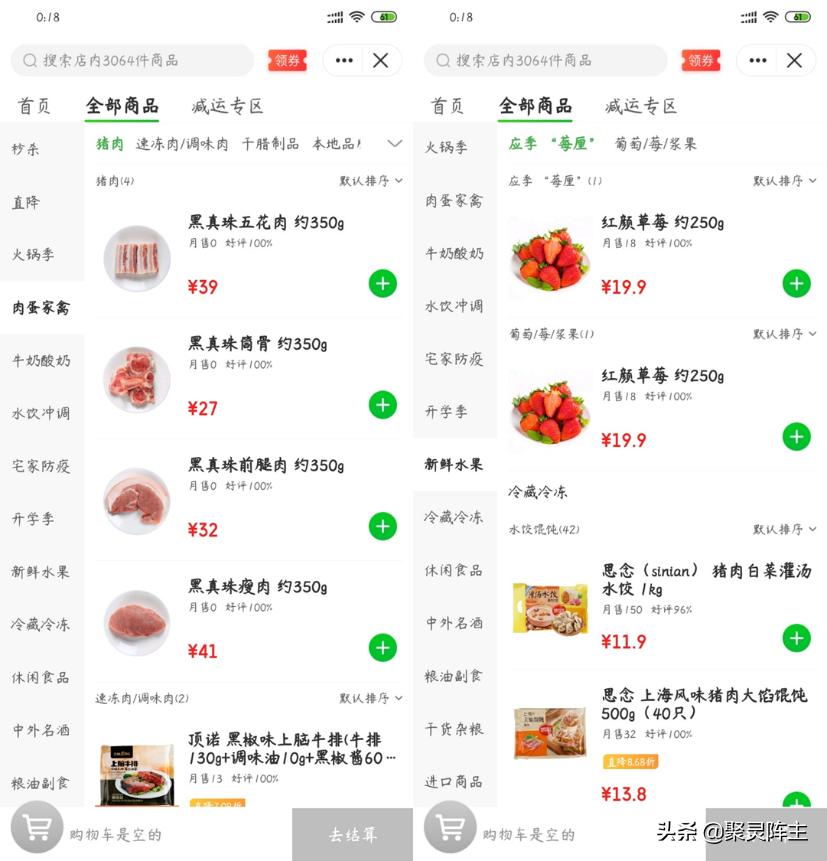827x861 pixels.
Task: Open the three-dot more options menu
Action: click(x=343, y=61)
